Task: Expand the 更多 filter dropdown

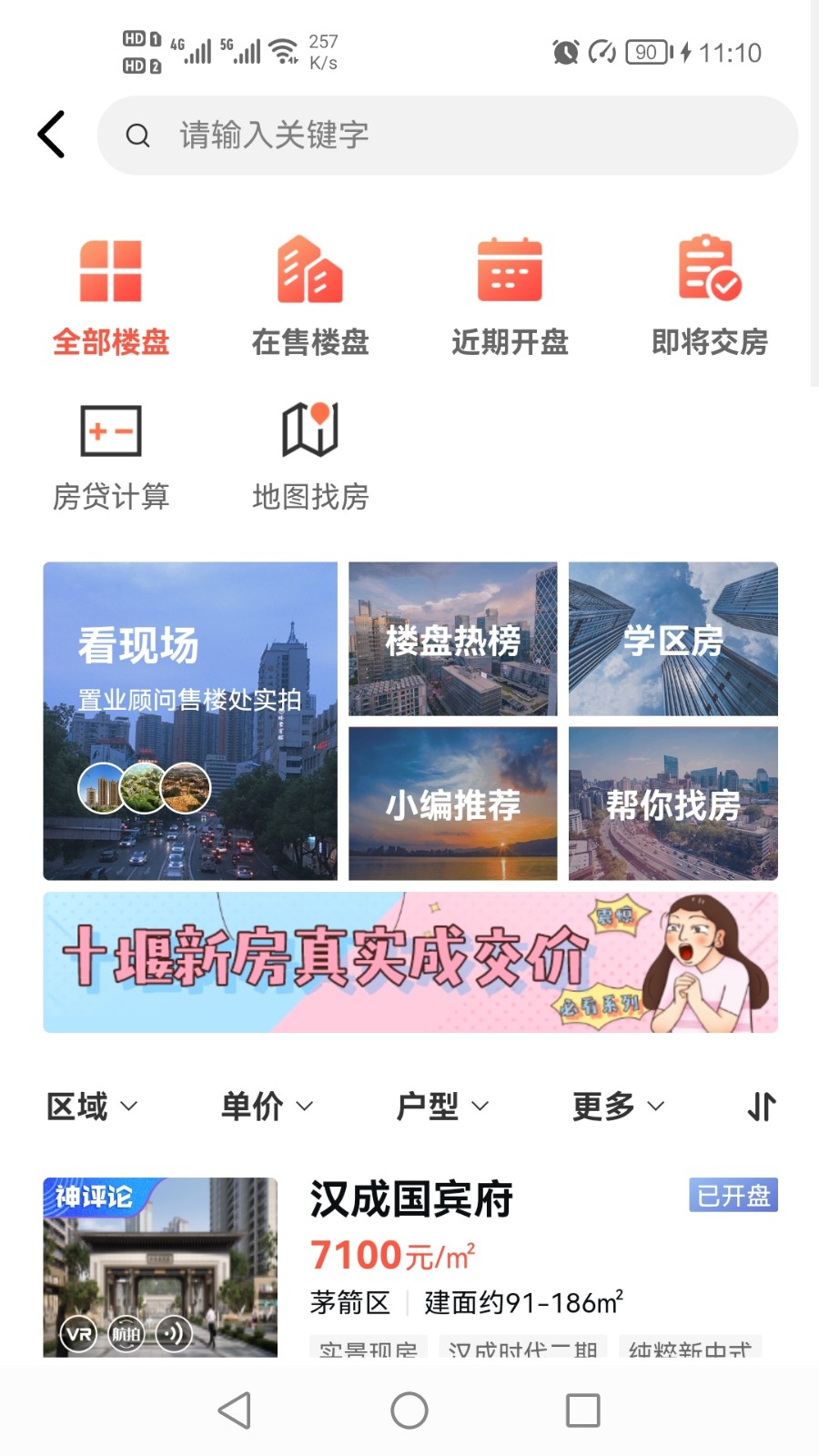Action: pos(618,1107)
